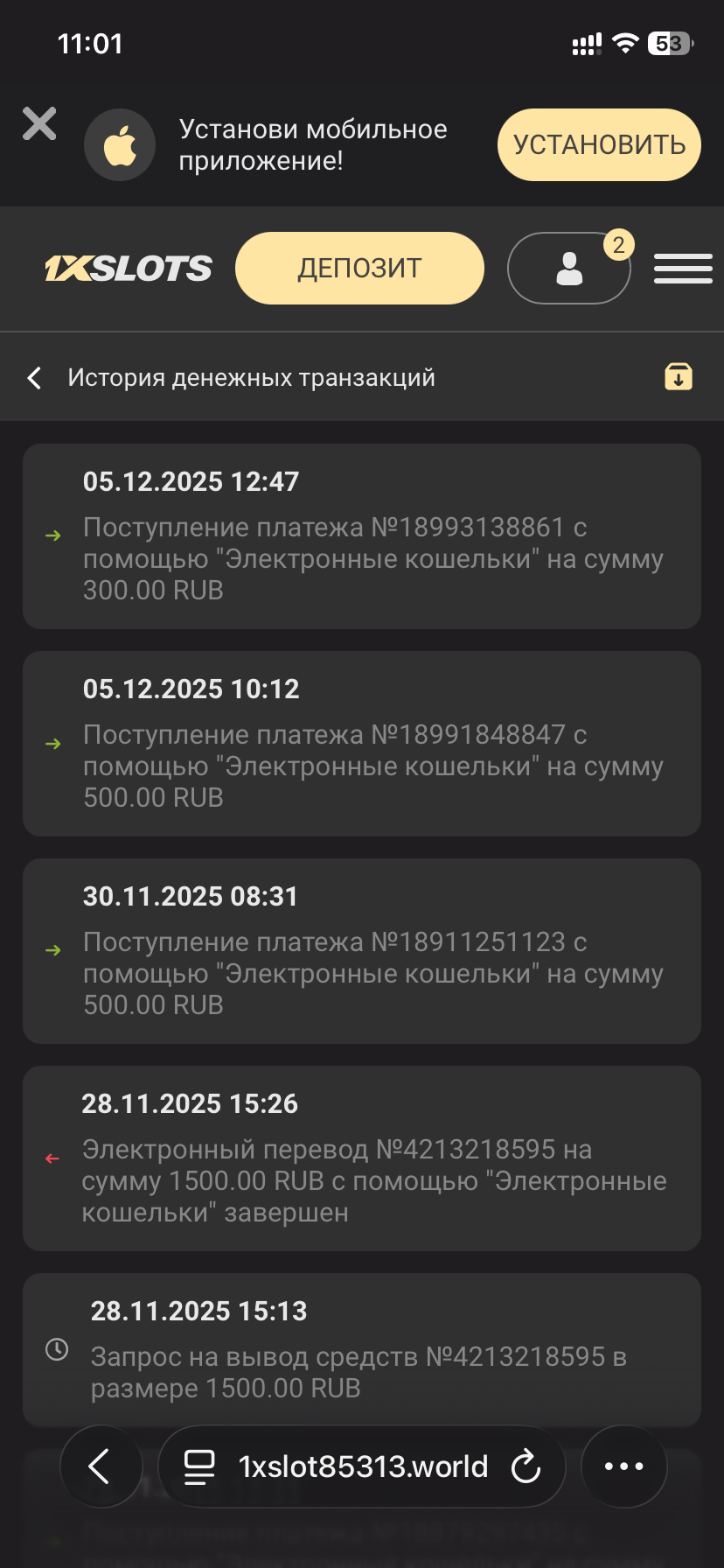Go back from История денежных транзакций
The width and height of the screenshot is (724, 1568).
click(x=35, y=378)
